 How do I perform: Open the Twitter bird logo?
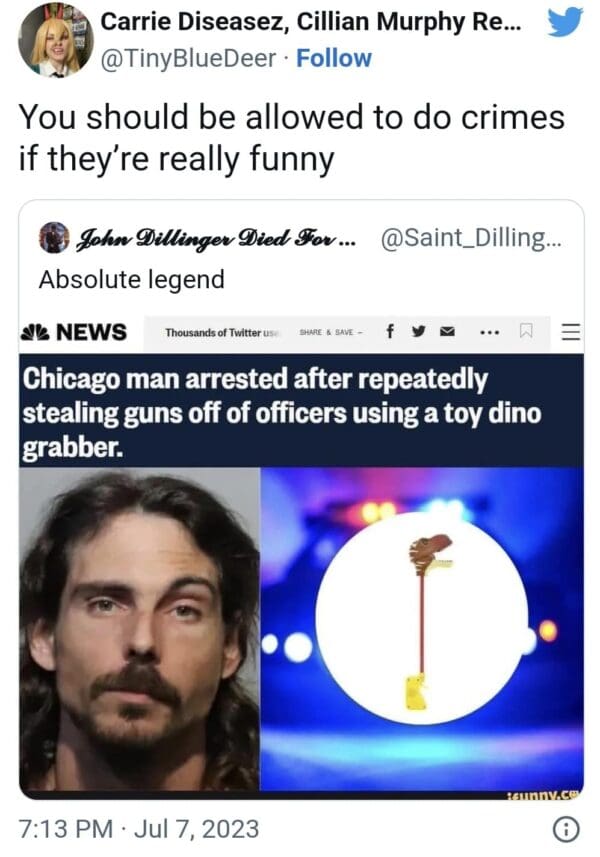point(565,21)
